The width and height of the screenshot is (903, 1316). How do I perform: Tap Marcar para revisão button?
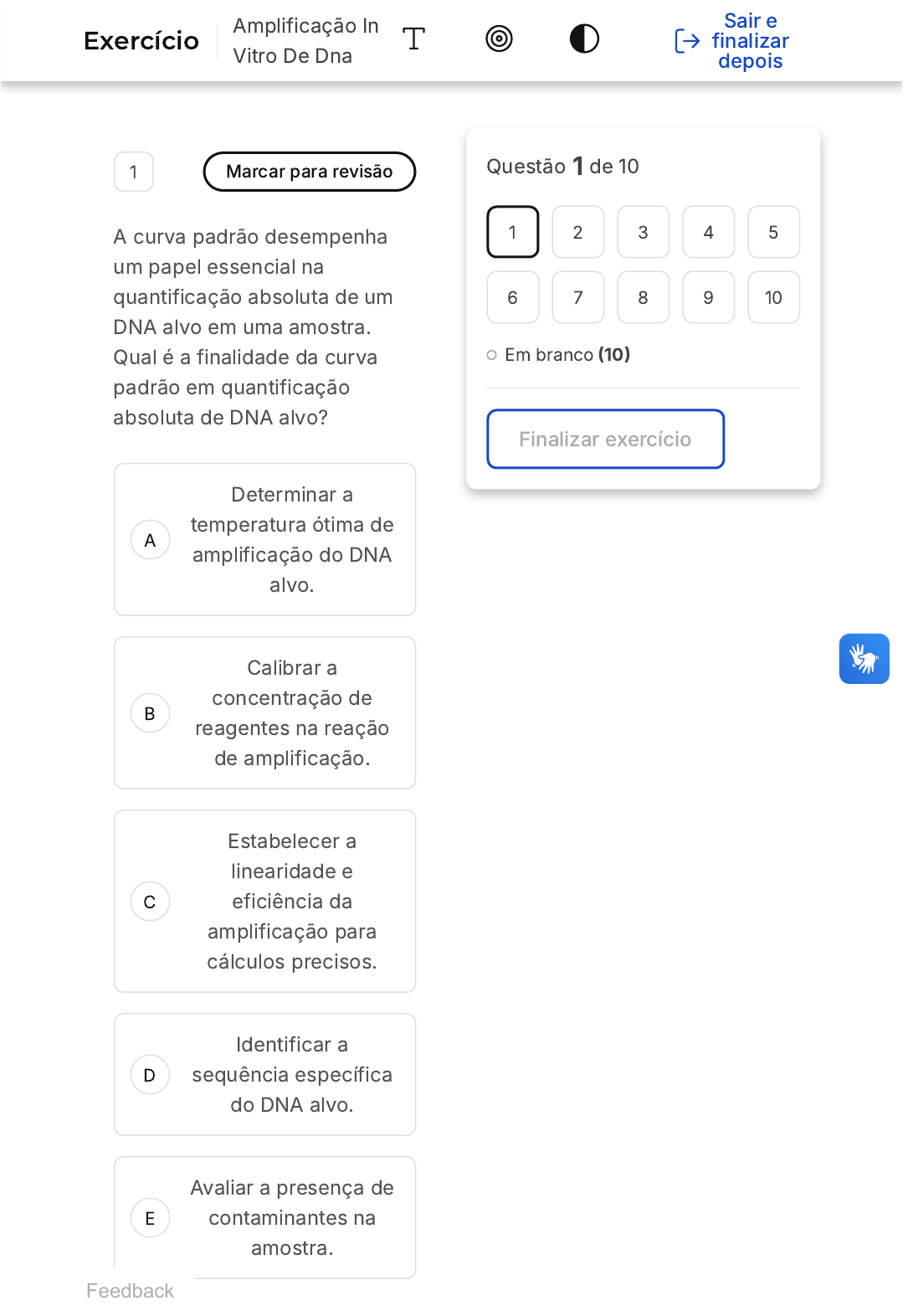[309, 172]
